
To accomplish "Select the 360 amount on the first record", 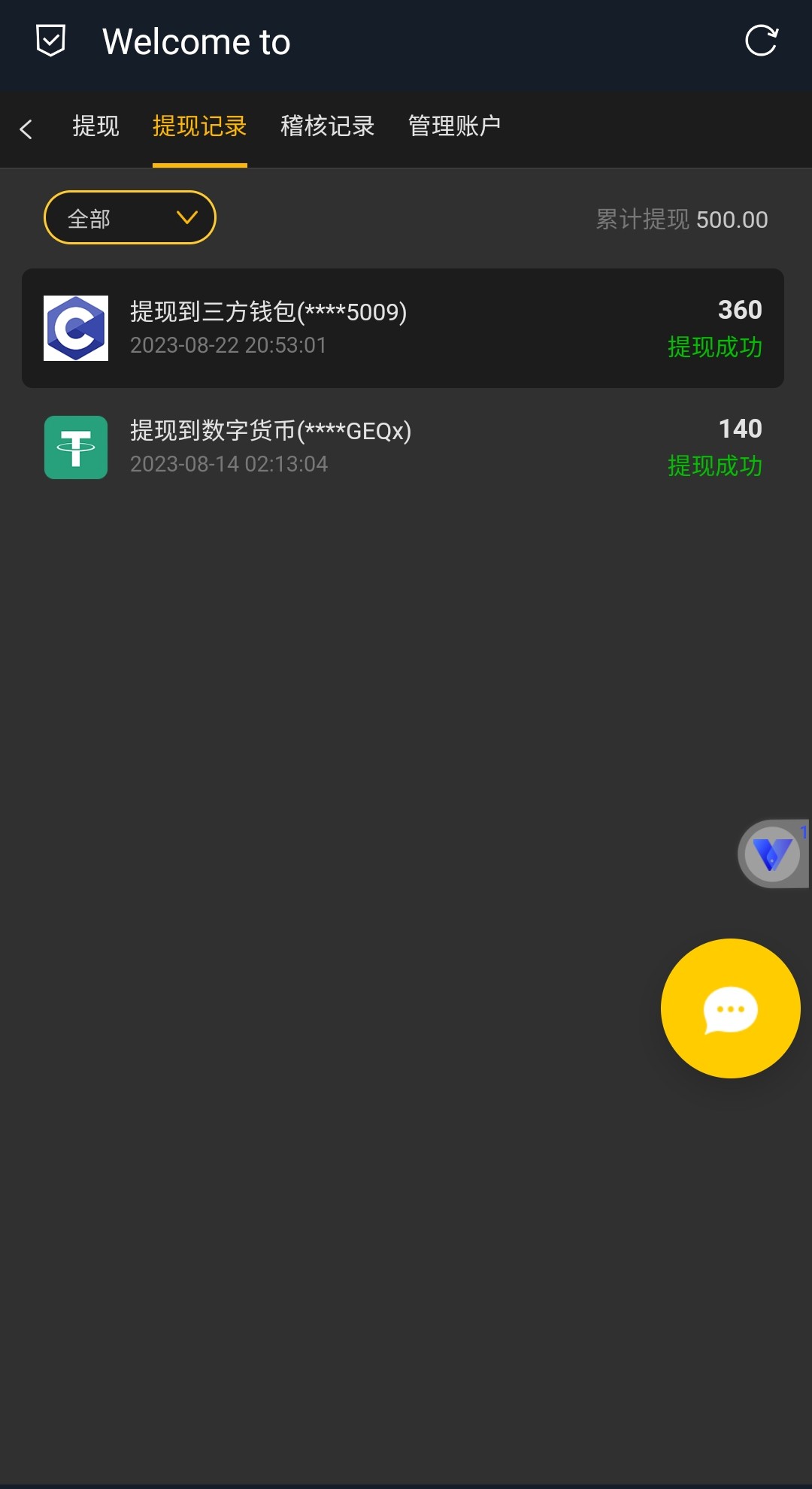I will pyautogui.click(x=740, y=309).
